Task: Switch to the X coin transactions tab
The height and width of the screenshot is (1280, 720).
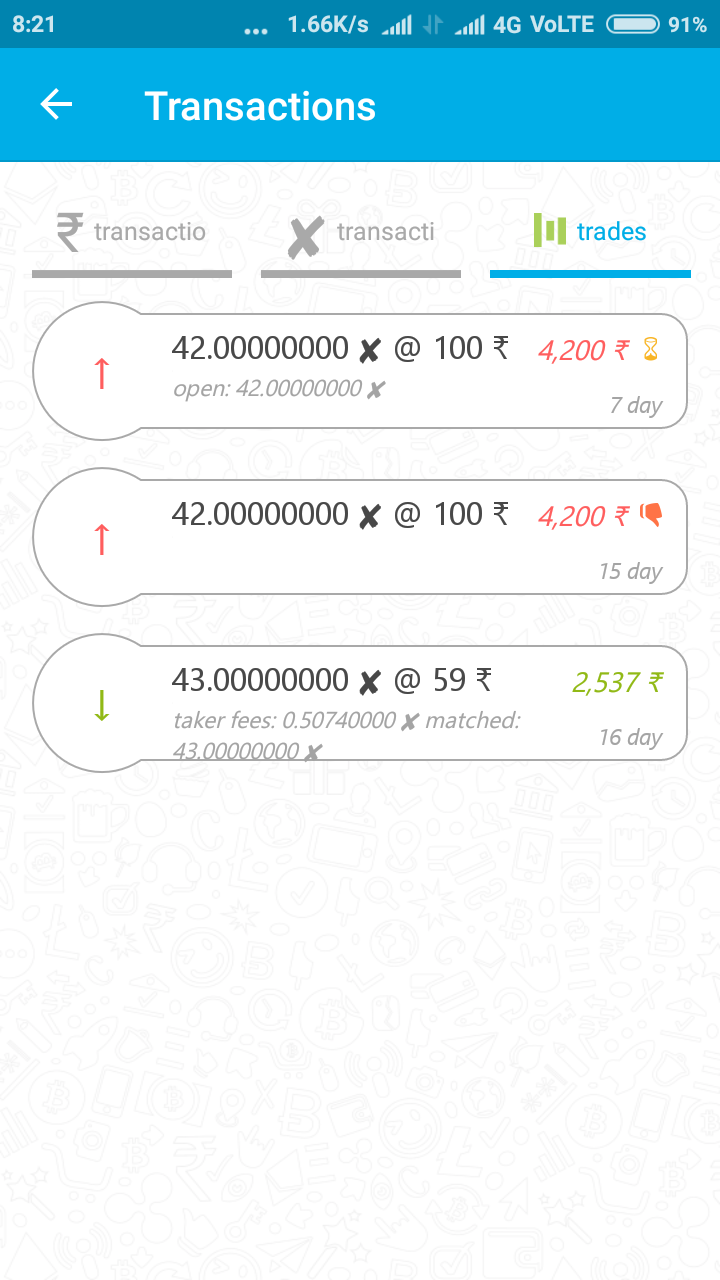Action: tap(361, 233)
